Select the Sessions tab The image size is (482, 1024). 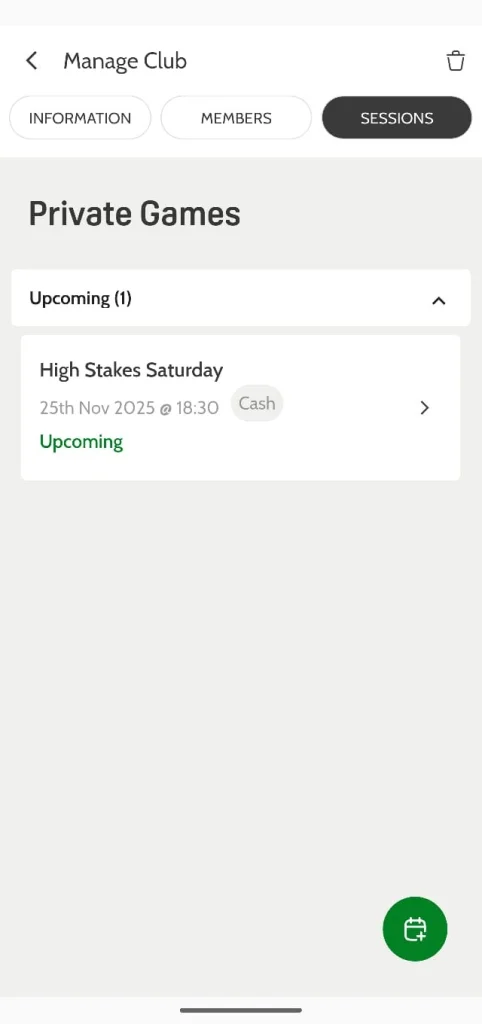[x=396, y=118]
